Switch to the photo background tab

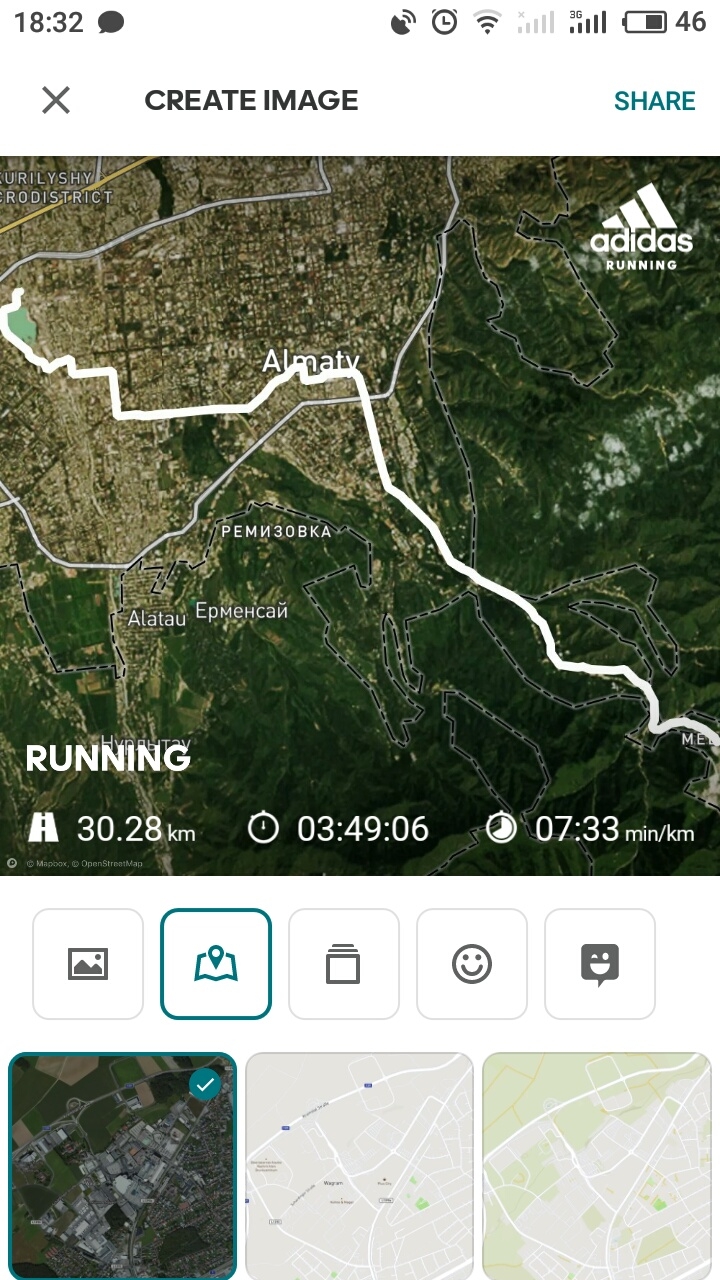tap(88, 963)
